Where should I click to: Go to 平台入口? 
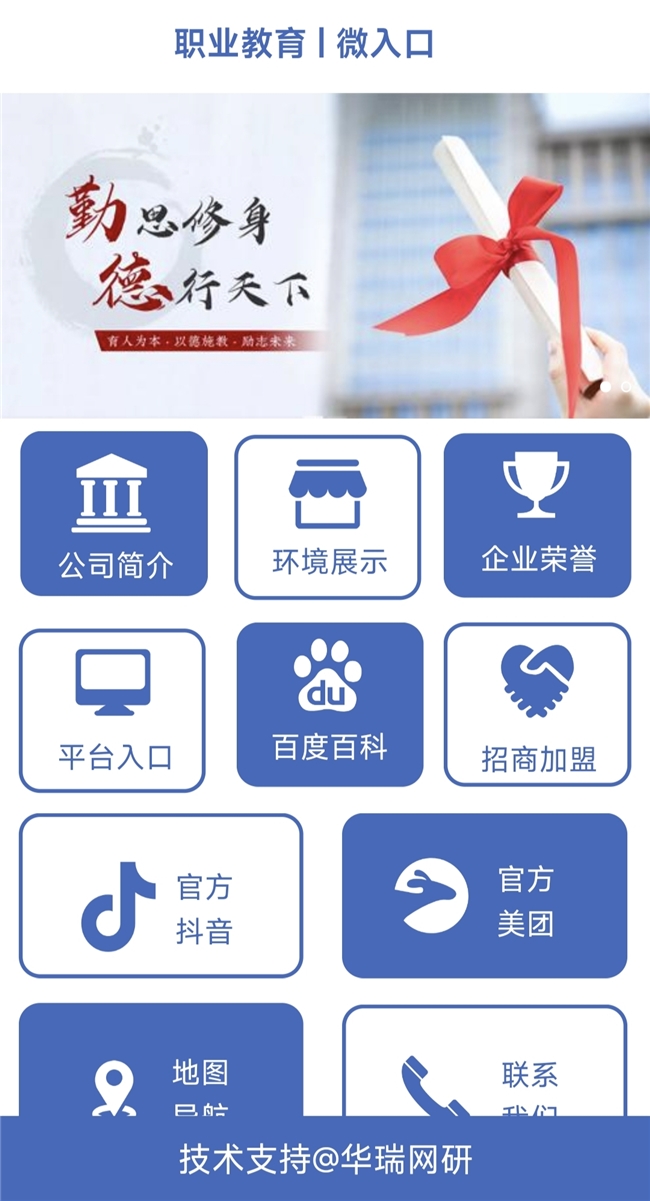point(113,710)
